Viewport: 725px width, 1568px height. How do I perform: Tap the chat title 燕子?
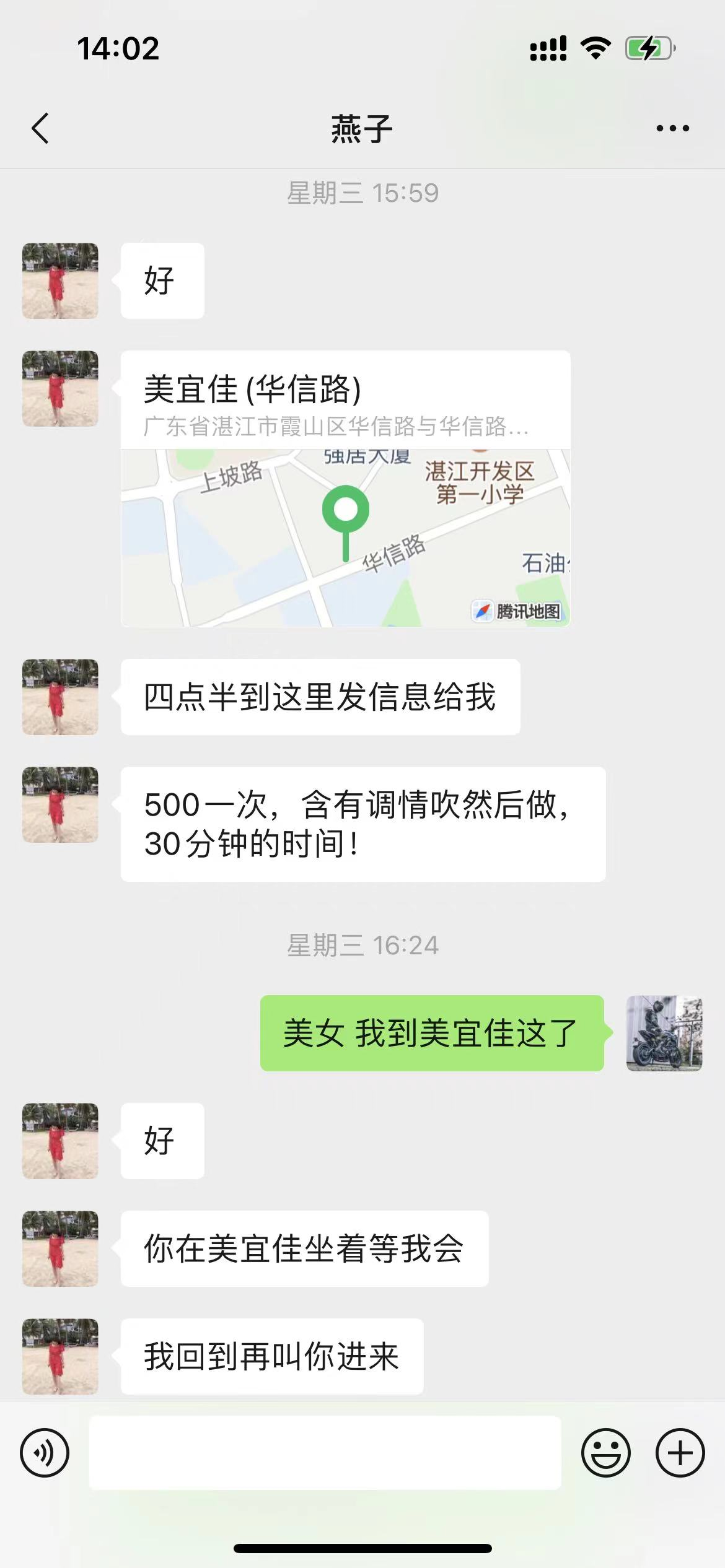tap(362, 128)
